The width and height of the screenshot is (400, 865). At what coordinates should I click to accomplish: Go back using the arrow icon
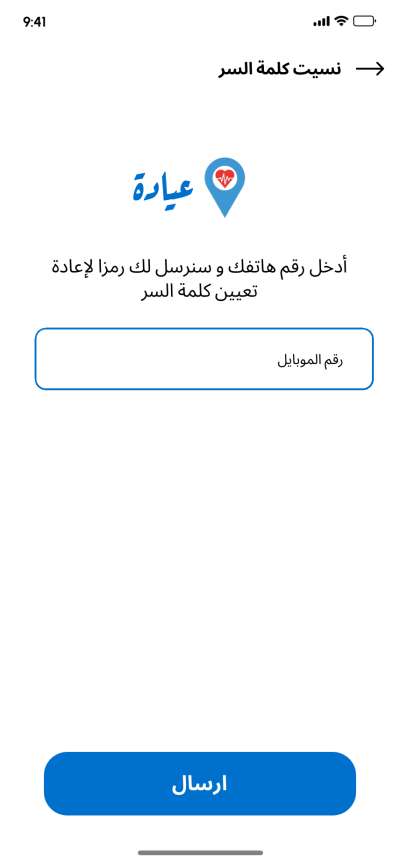pyautogui.click(x=370, y=69)
